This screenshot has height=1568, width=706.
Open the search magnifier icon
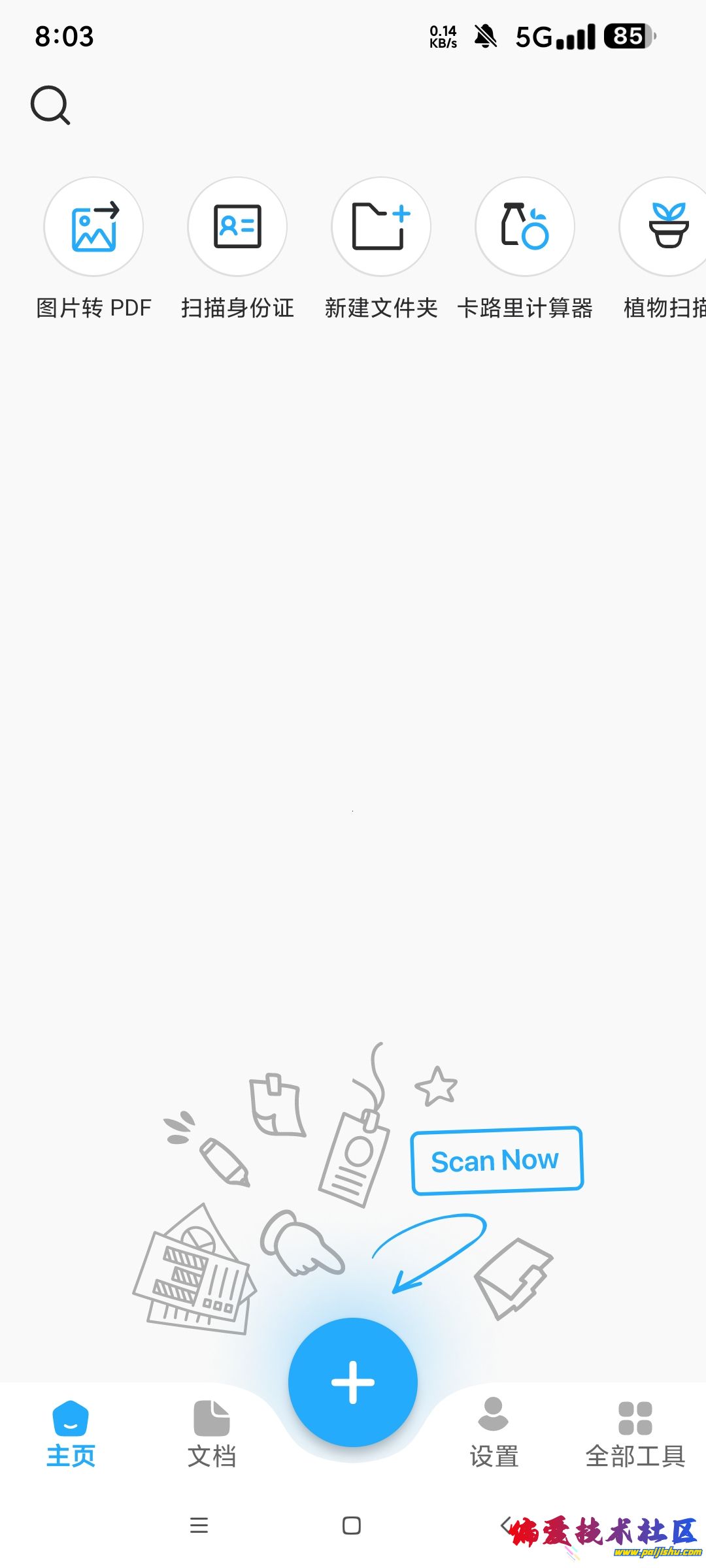50,105
